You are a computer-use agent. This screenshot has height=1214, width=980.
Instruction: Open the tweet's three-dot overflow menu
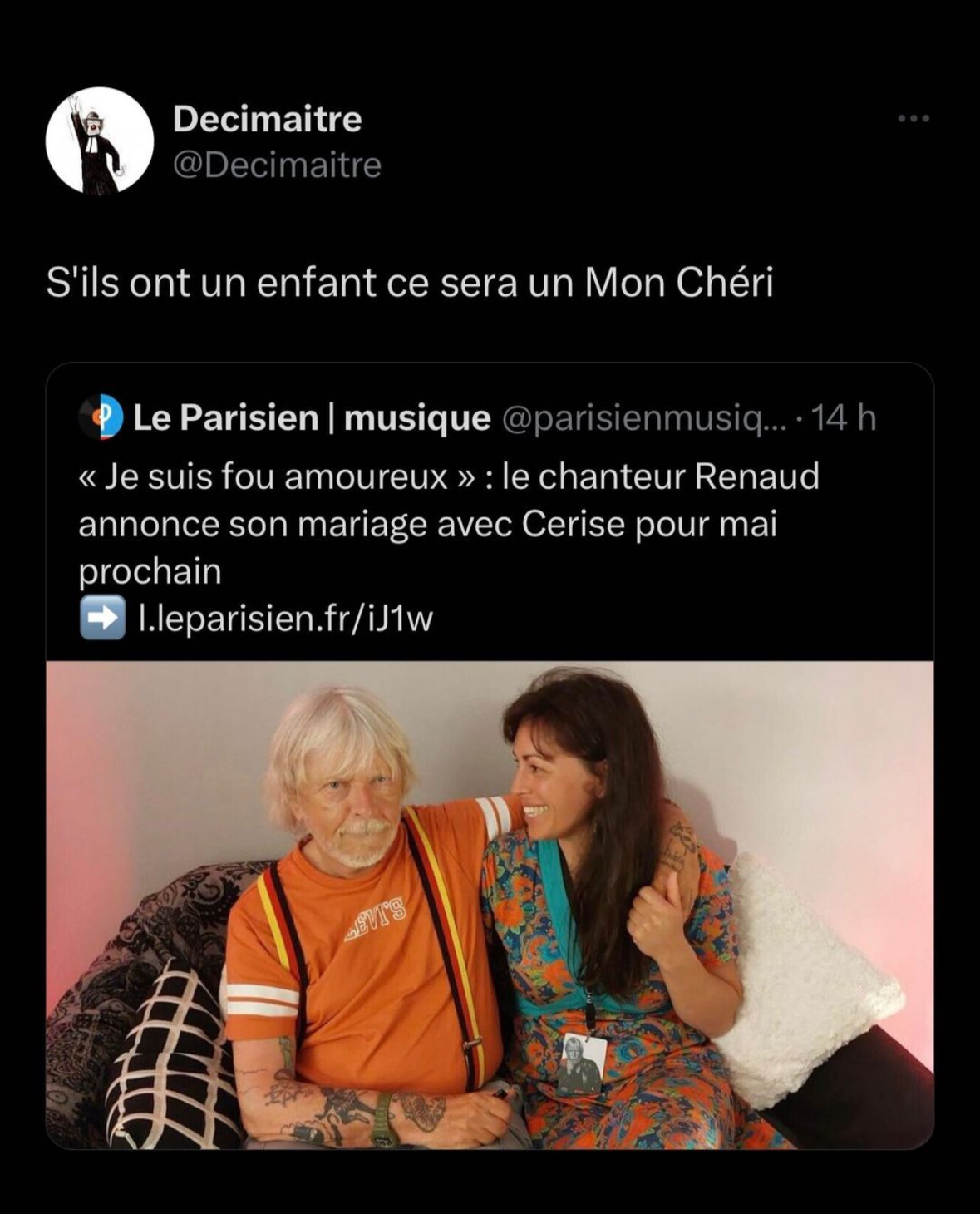(x=914, y=119)
